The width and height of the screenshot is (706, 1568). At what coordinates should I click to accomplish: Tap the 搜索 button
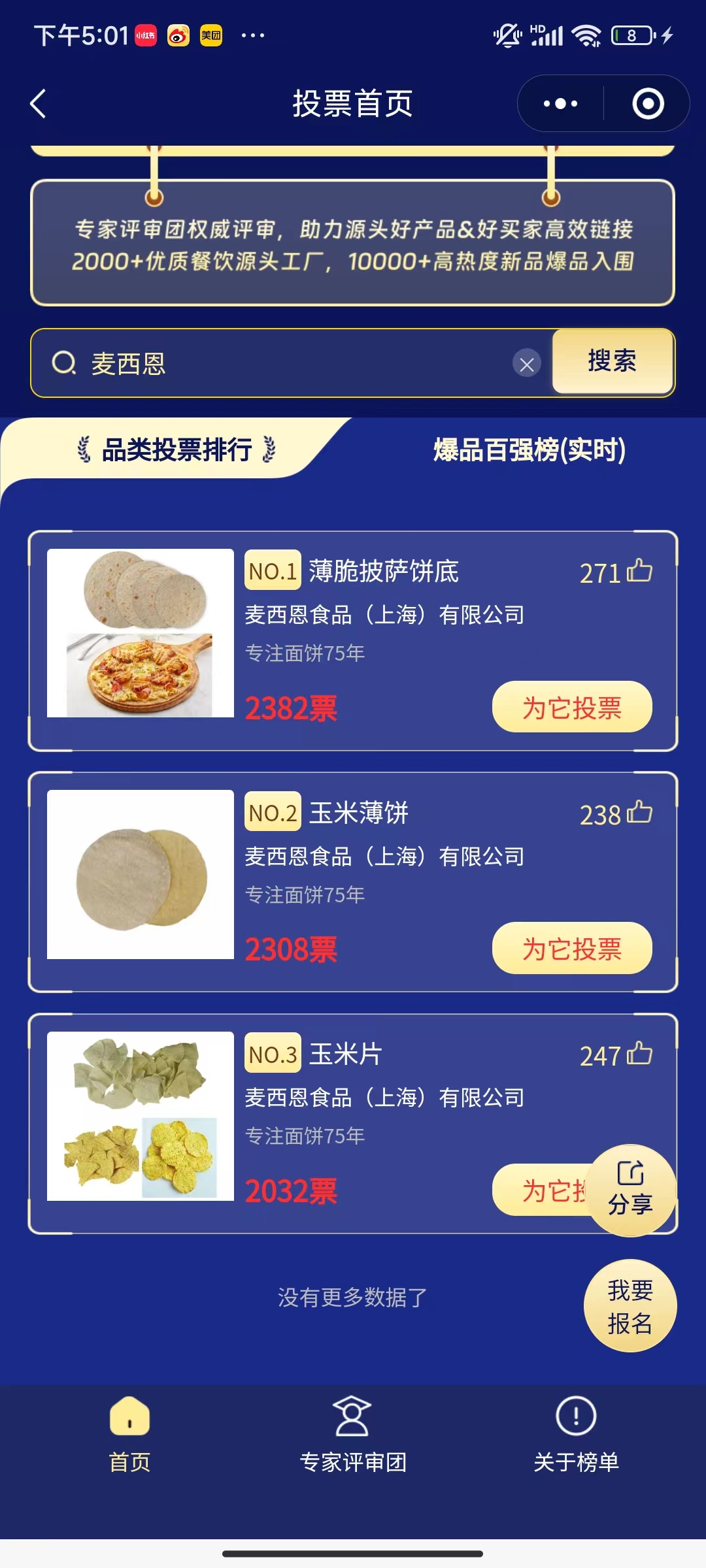[612, 361]
